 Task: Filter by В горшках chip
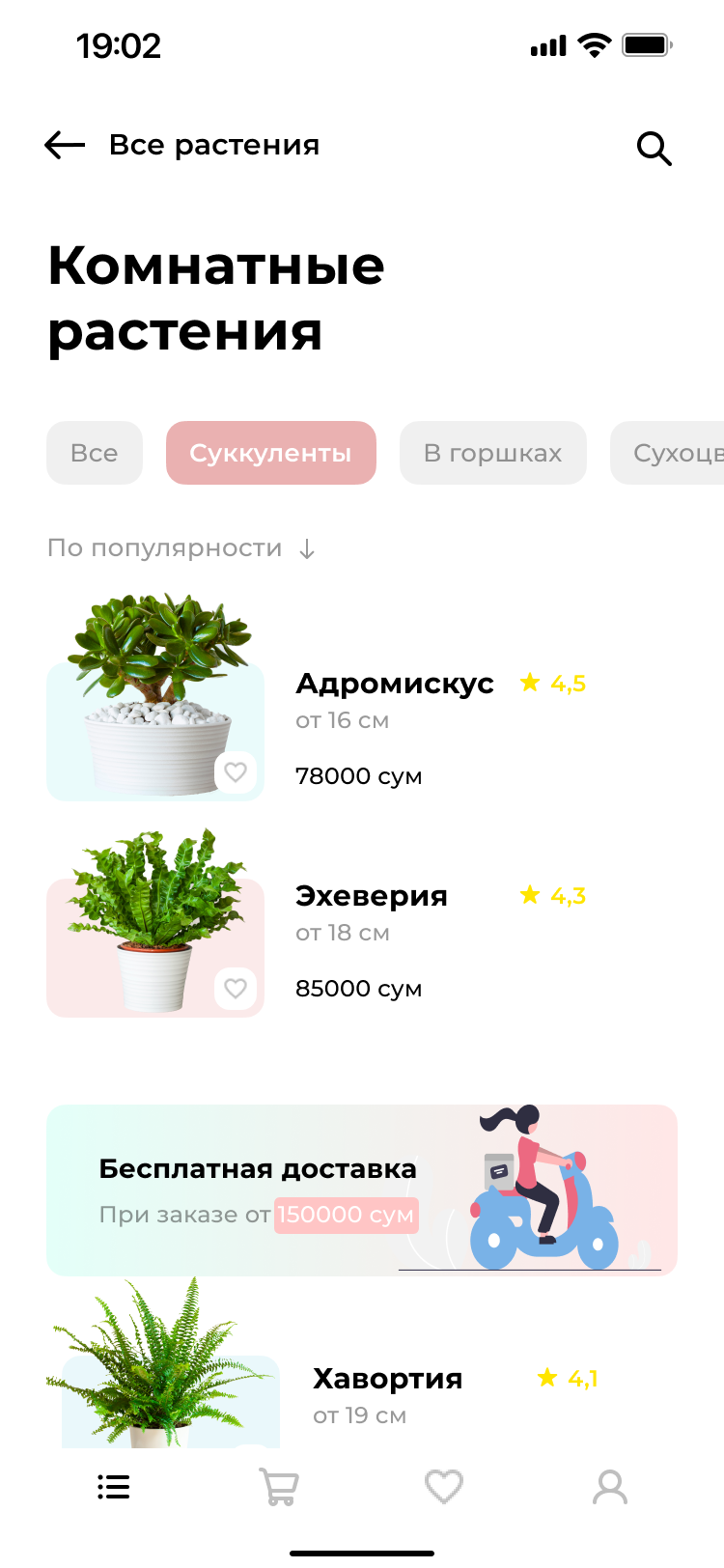click(x=493, y=453)
